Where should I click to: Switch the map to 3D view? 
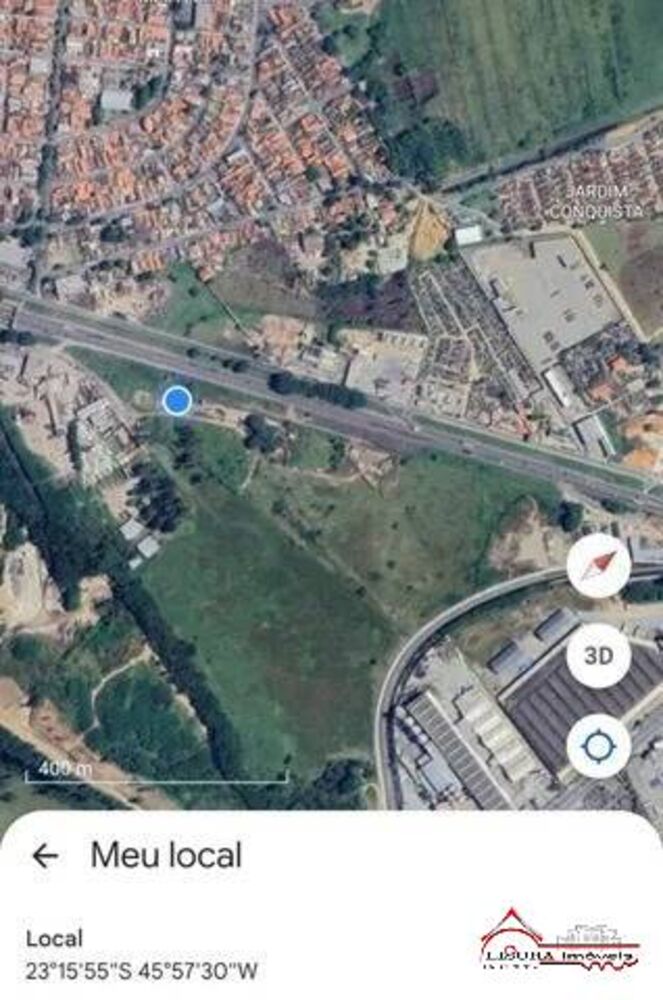click(598, 656)
